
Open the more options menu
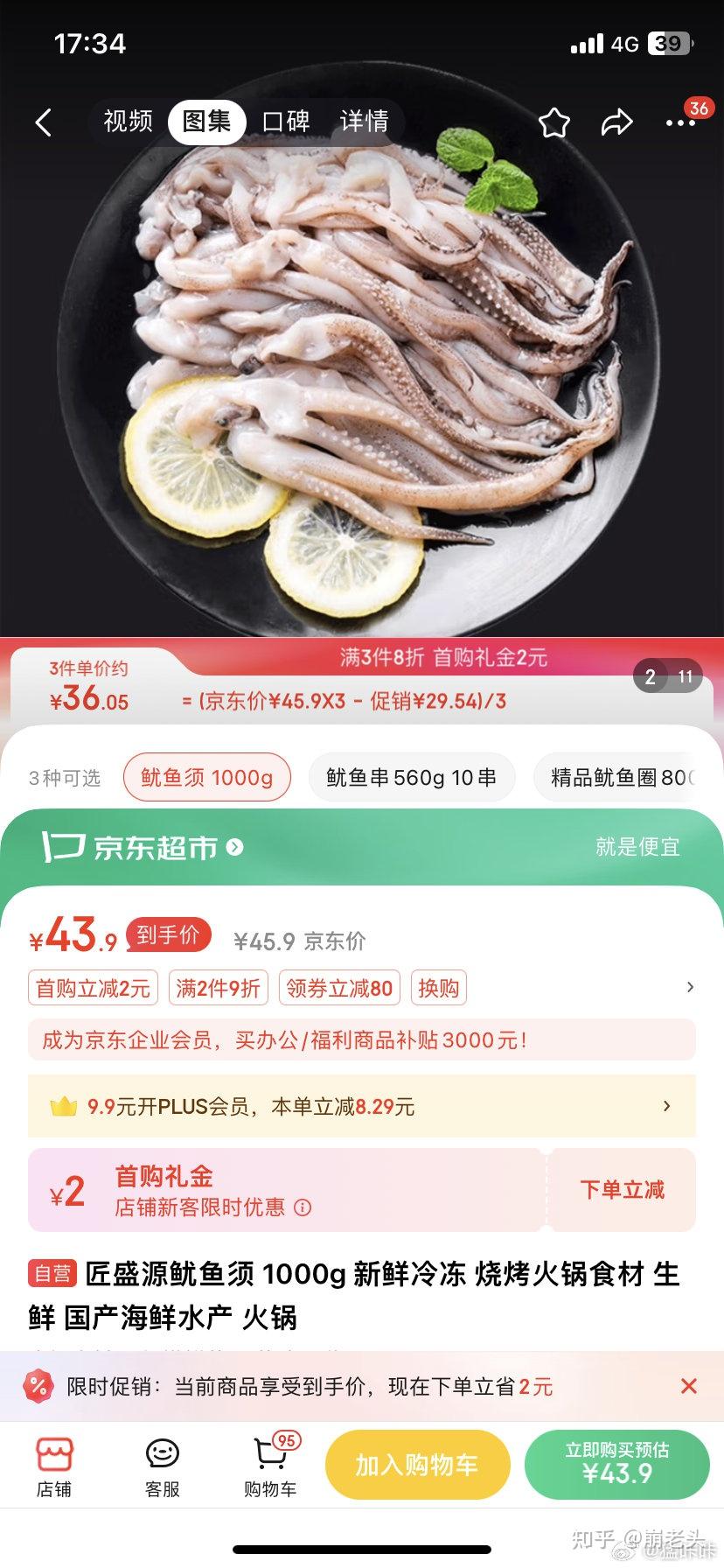point(680,123)
